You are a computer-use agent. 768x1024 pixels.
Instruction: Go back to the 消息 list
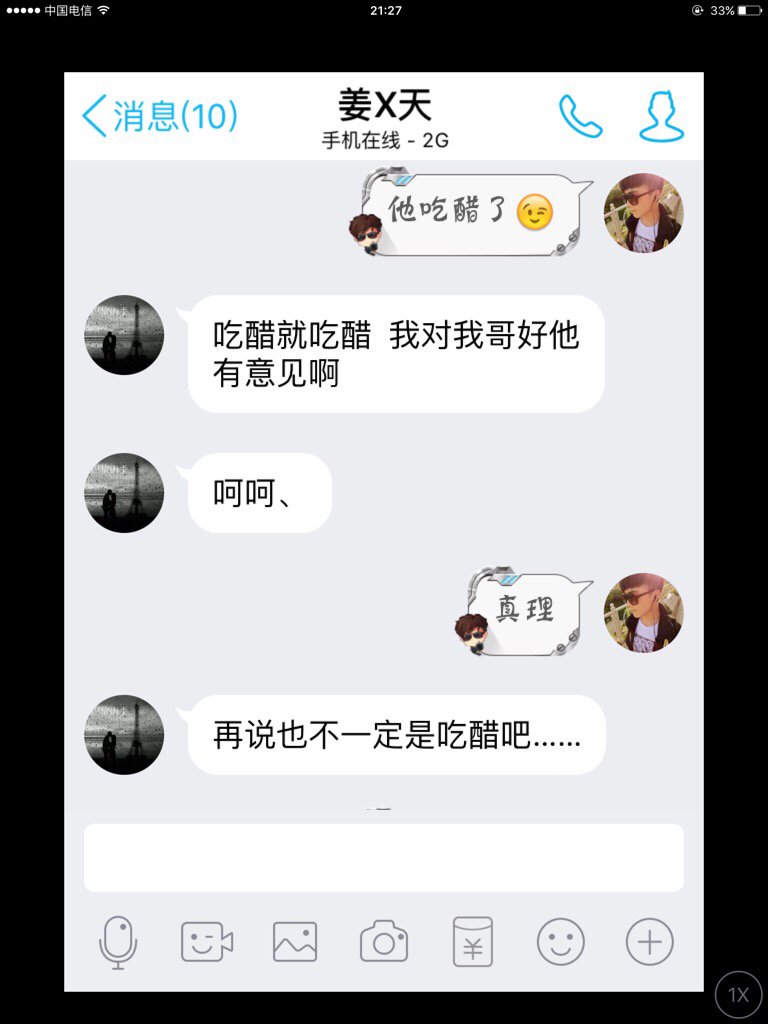coord(158,116)
